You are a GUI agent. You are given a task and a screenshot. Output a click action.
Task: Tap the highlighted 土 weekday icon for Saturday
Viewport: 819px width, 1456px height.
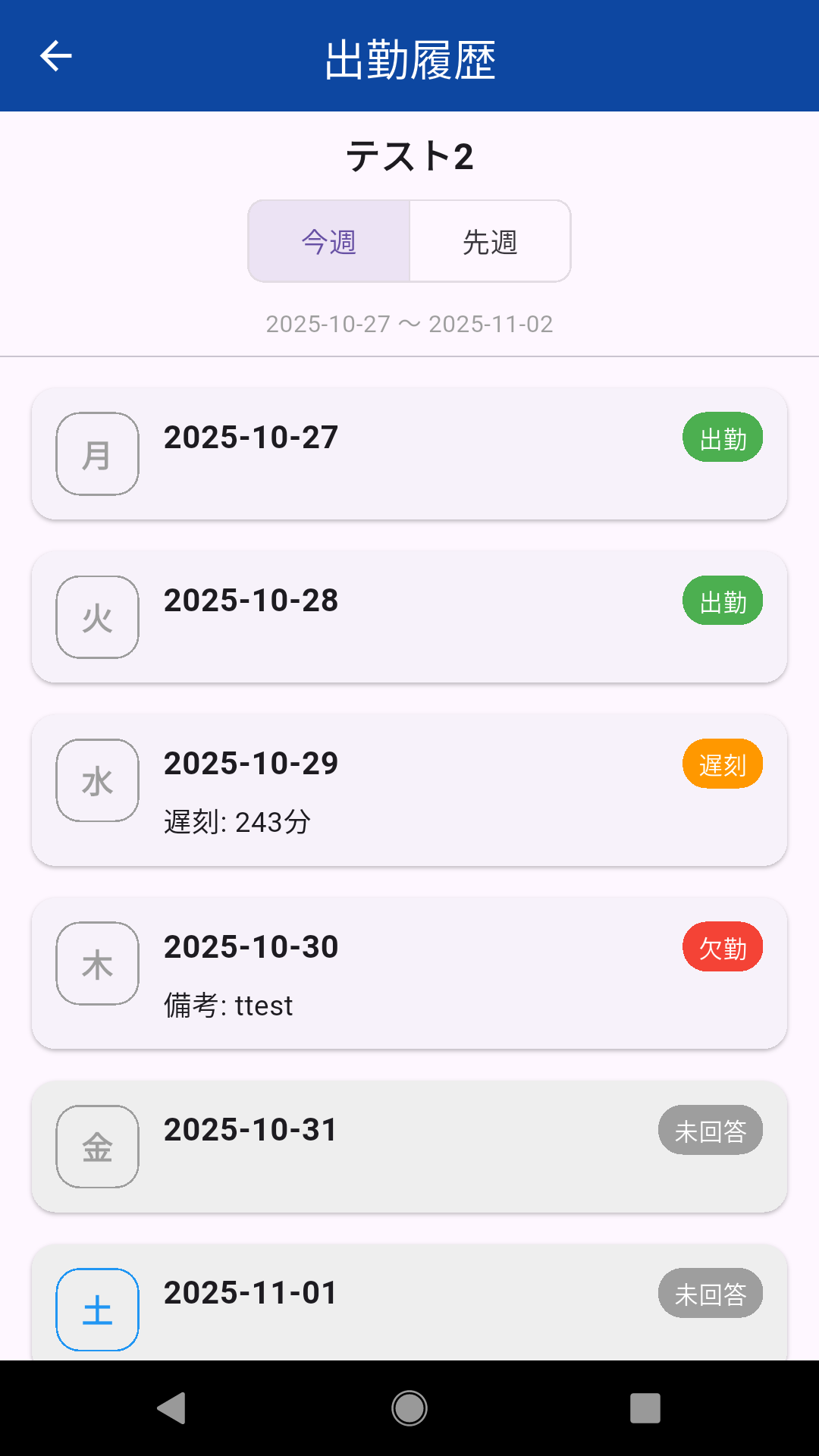pos(97,1310)
